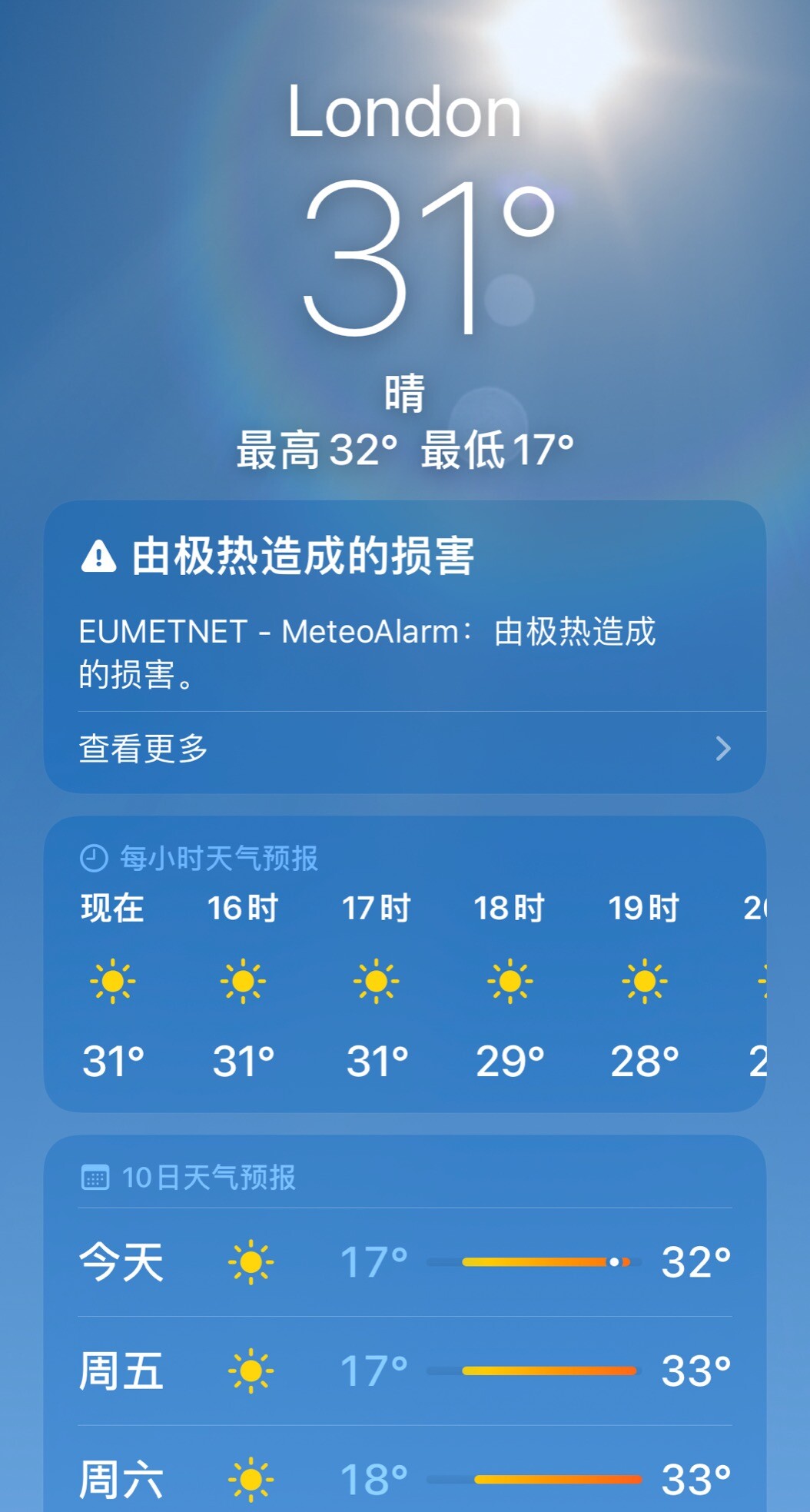Open the 每小时天气预报 hourly forecast card
The height and width of the screenshot is (1512, 810).
click(x=404, y=964)
